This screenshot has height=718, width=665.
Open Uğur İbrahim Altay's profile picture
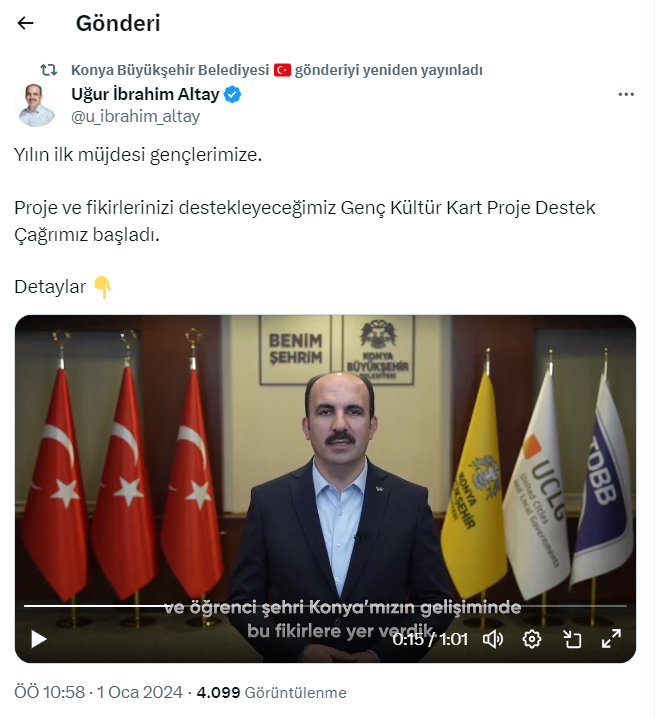click(x=36, y=105)
